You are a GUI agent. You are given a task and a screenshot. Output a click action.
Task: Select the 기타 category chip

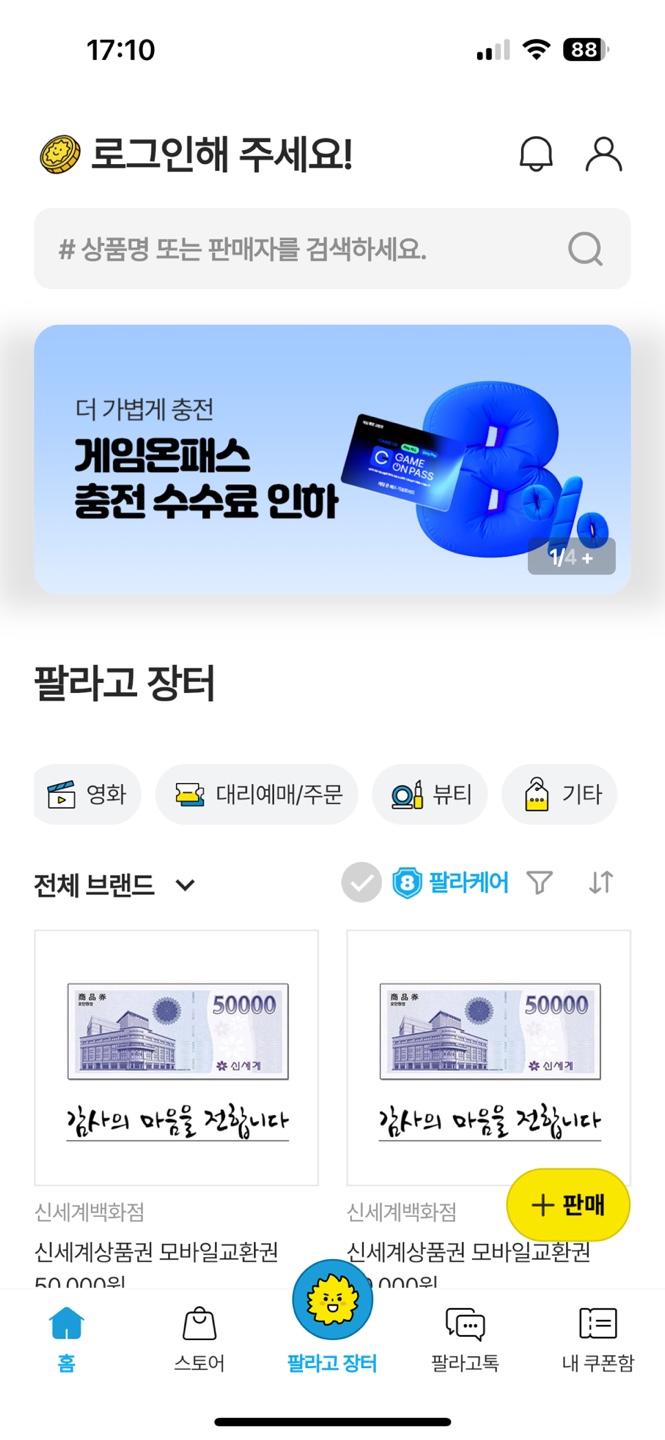[x=560, y=795]
